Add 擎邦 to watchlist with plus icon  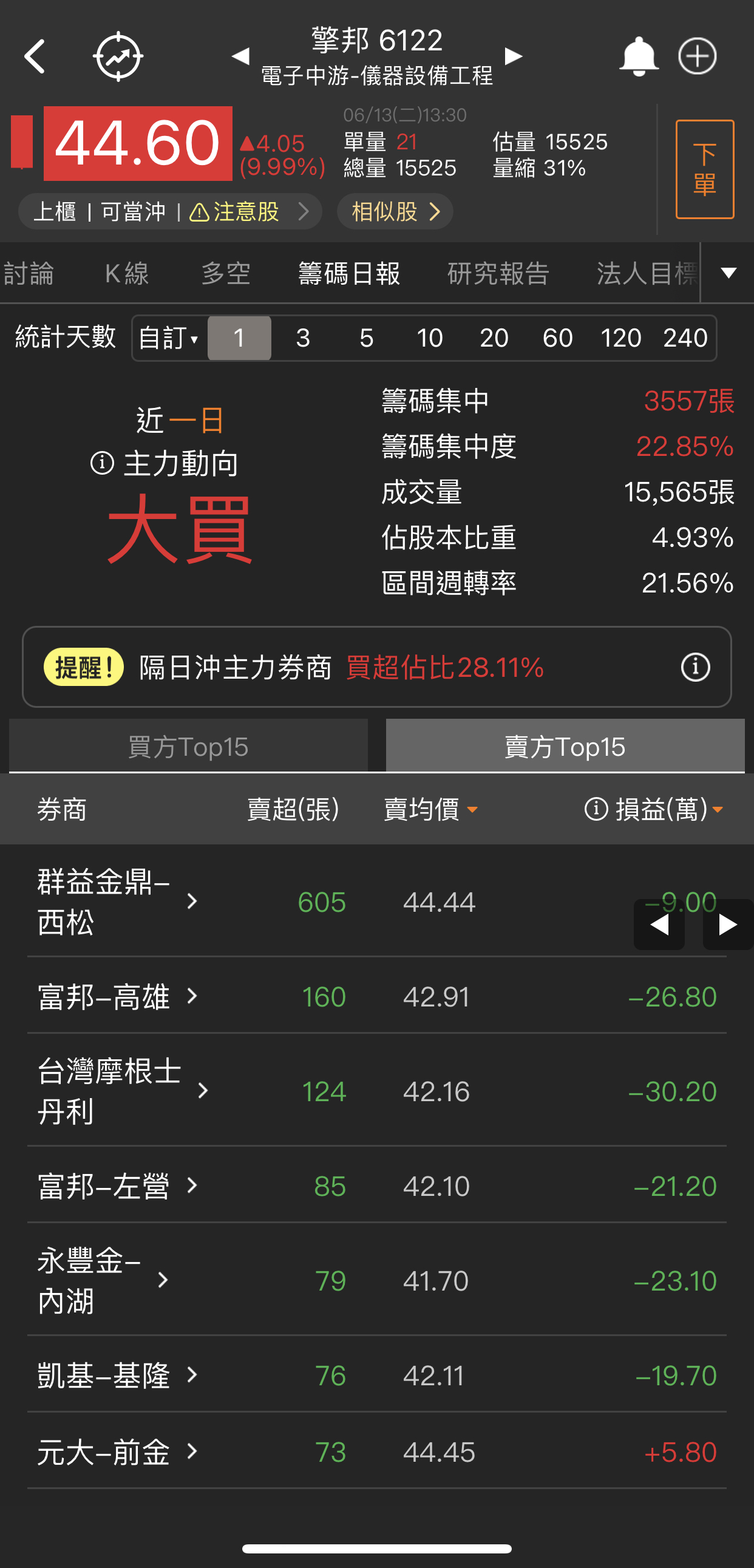(x=698, y=56)
